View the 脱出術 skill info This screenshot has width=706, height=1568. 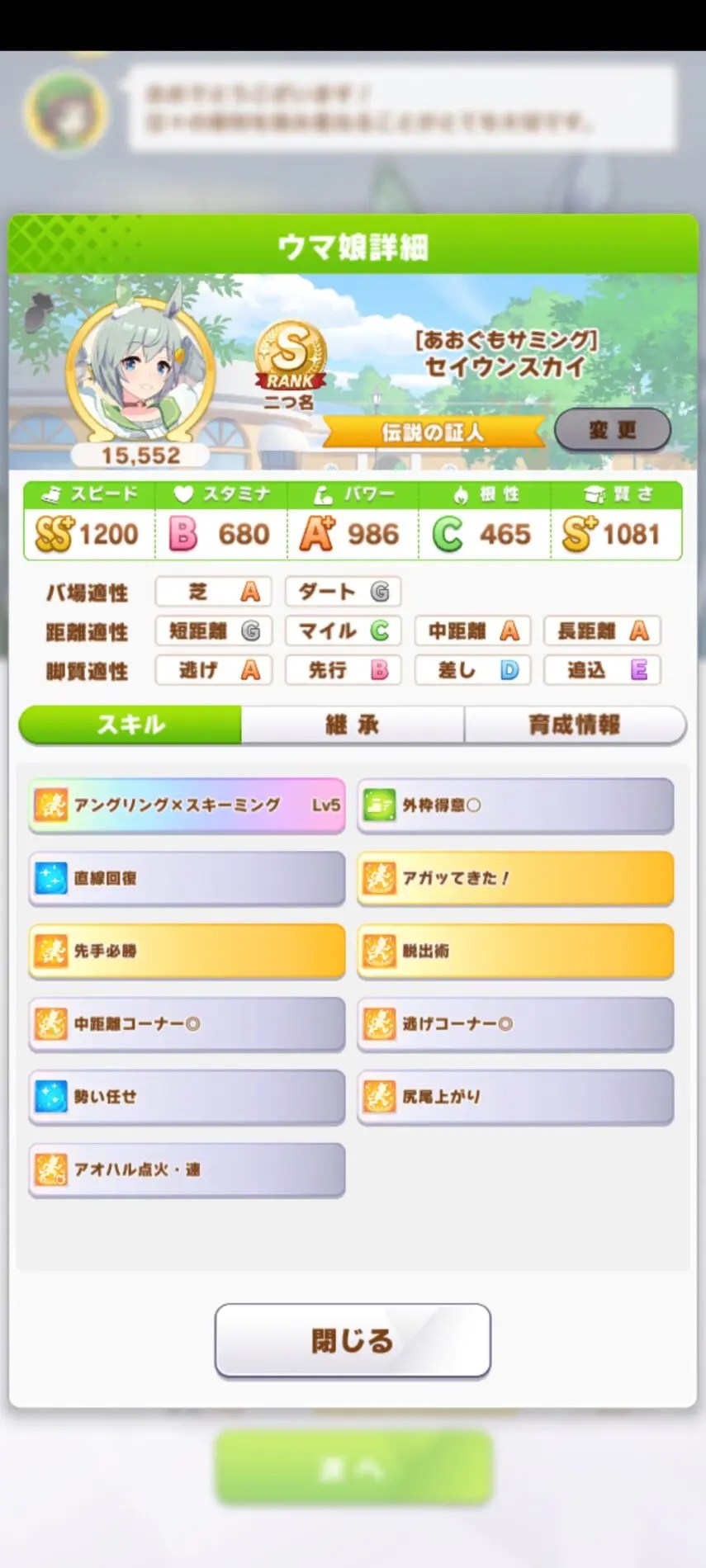(x=515, y=951)
